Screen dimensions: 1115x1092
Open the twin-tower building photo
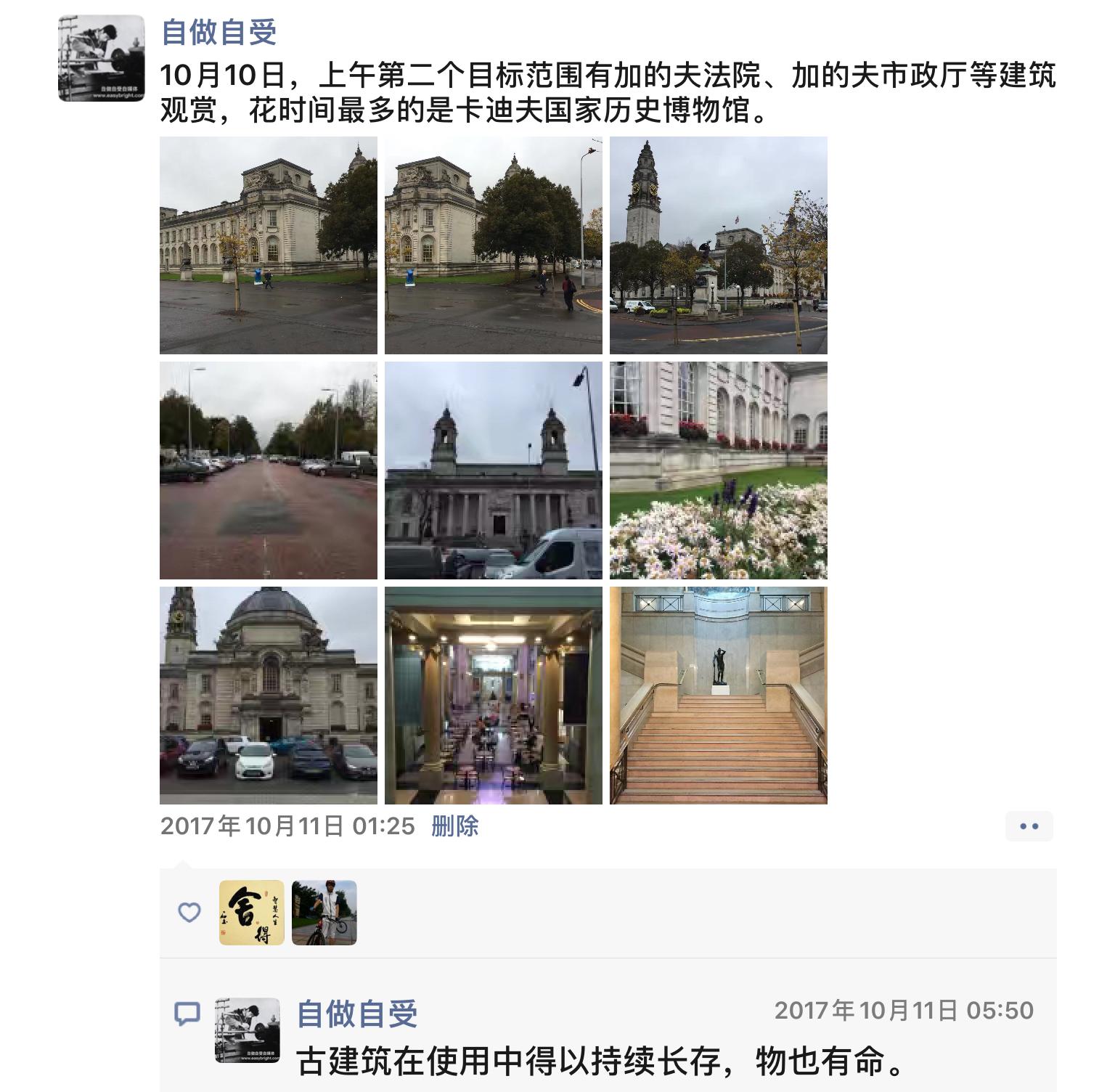click(x=493, y=470)
